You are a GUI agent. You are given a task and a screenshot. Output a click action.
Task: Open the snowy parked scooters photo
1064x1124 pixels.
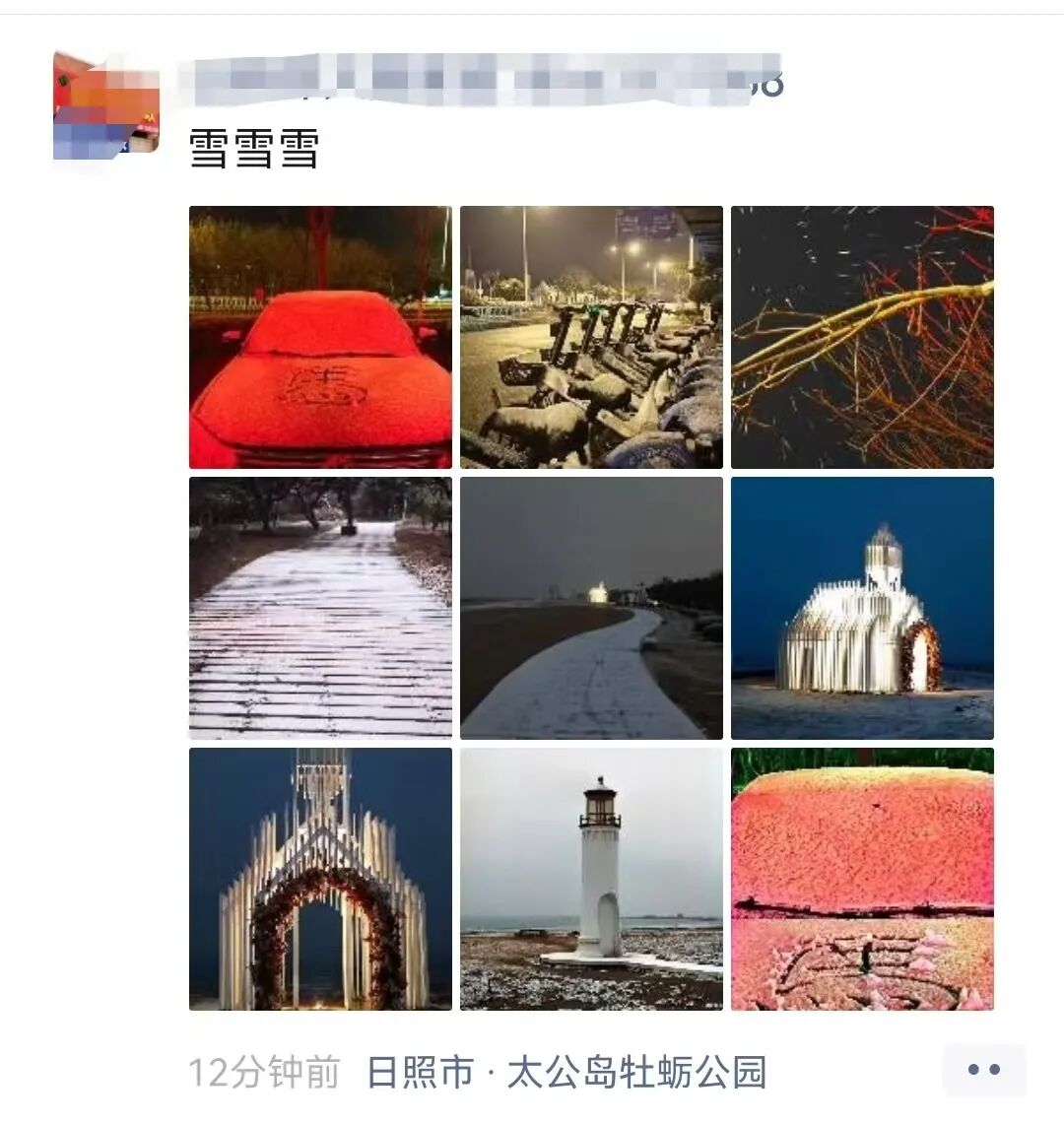click(x=591, y=337)
